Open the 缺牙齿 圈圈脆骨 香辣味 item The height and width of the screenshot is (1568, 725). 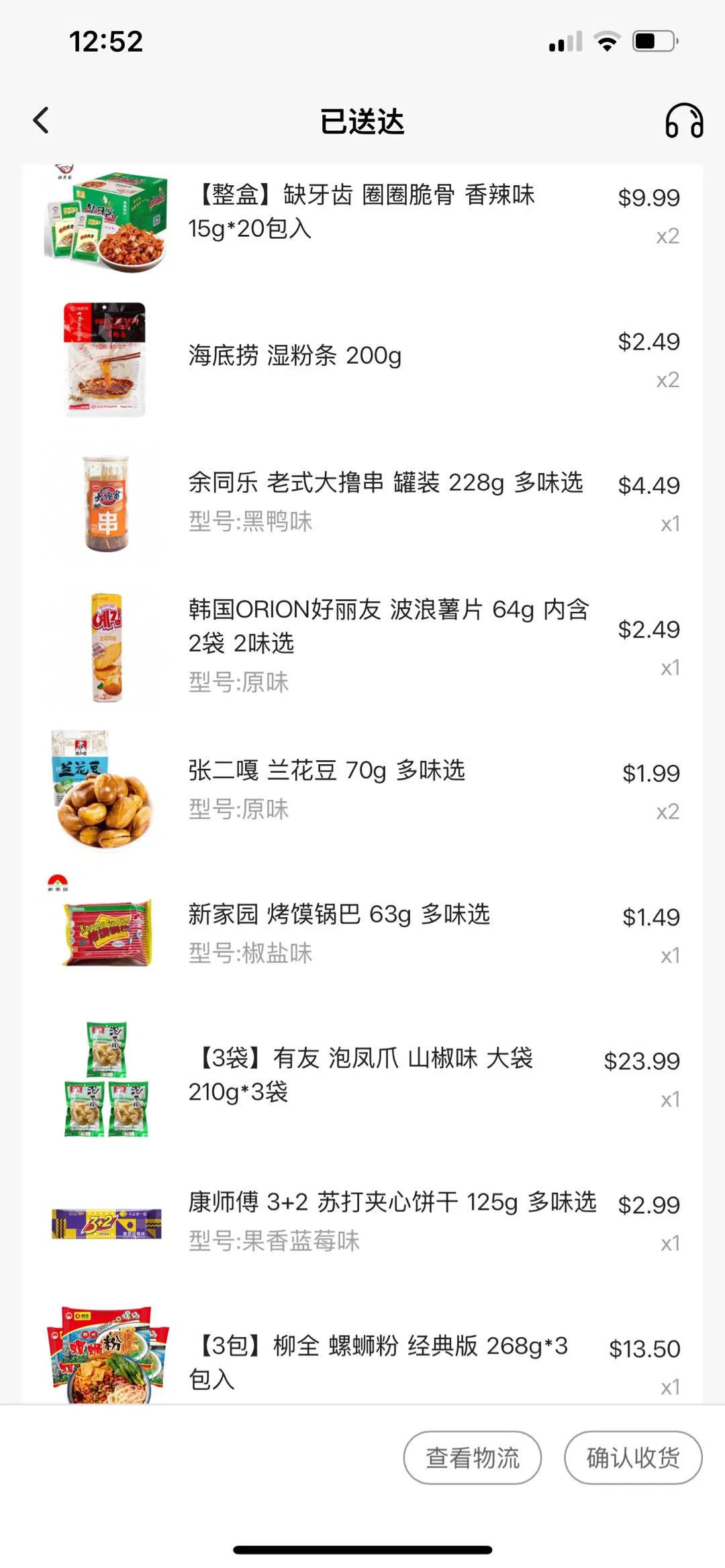(362, 212)
